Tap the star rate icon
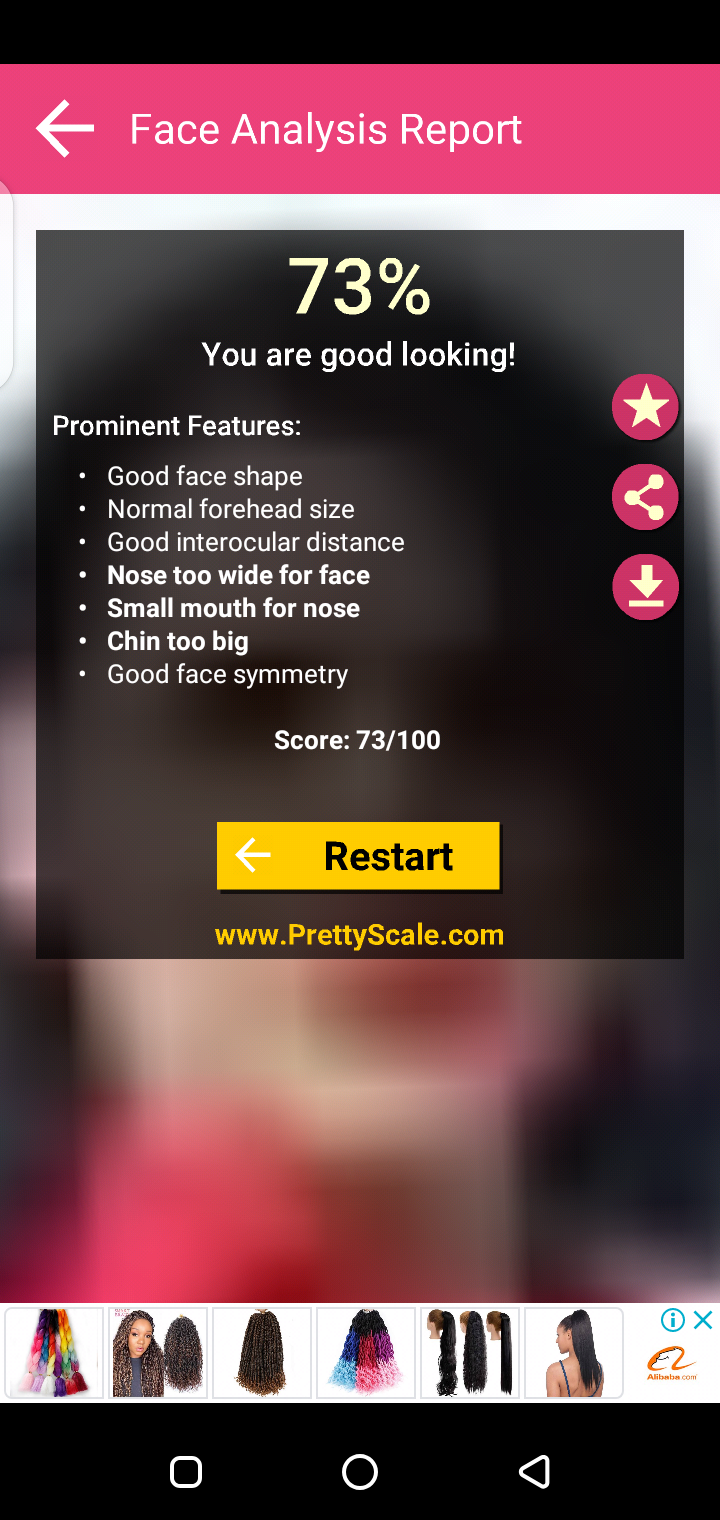This screenshot has width=720, height=1520. coord(645,407)
